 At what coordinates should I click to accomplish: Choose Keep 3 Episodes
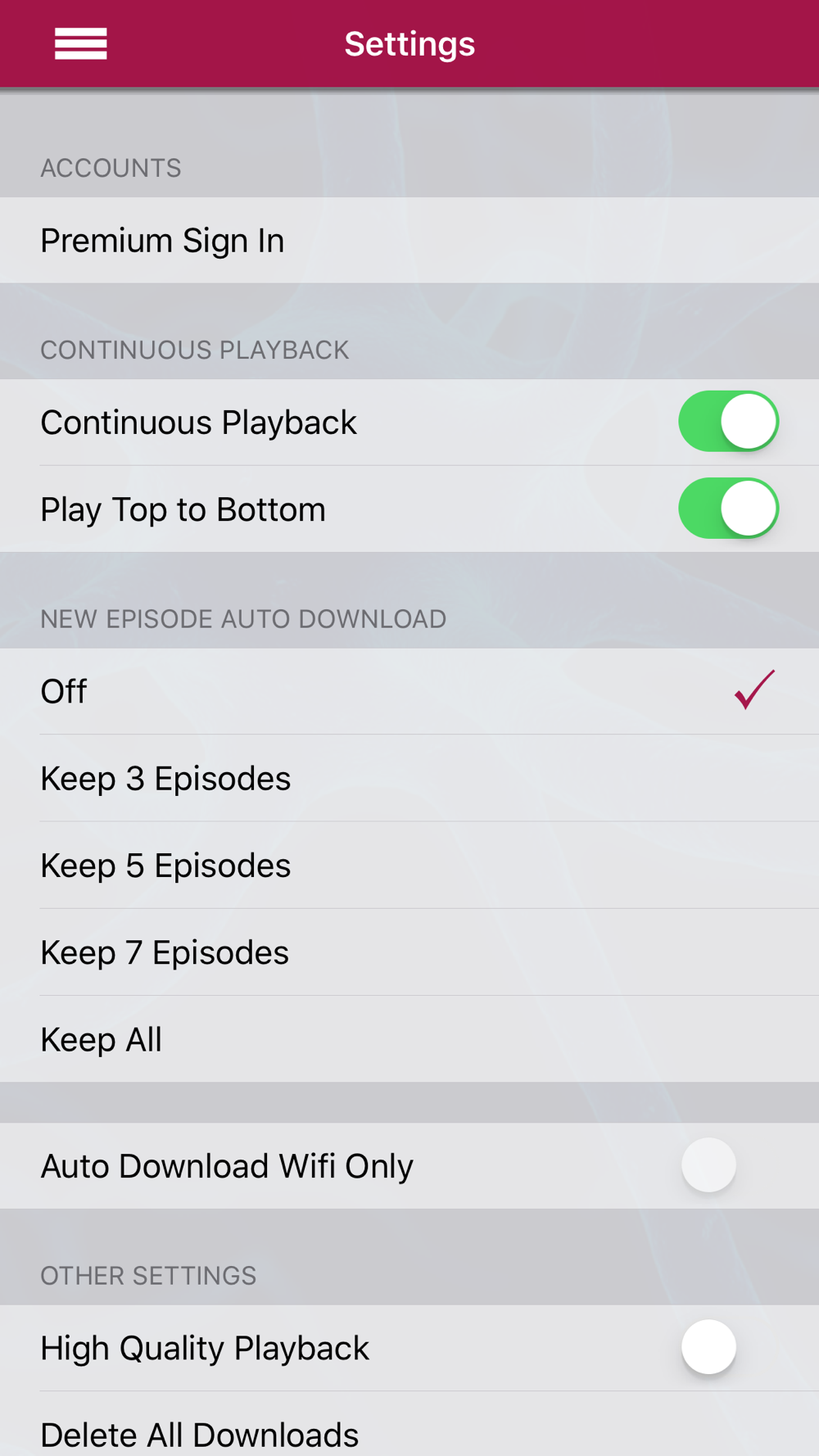click(x=409, y=778)
